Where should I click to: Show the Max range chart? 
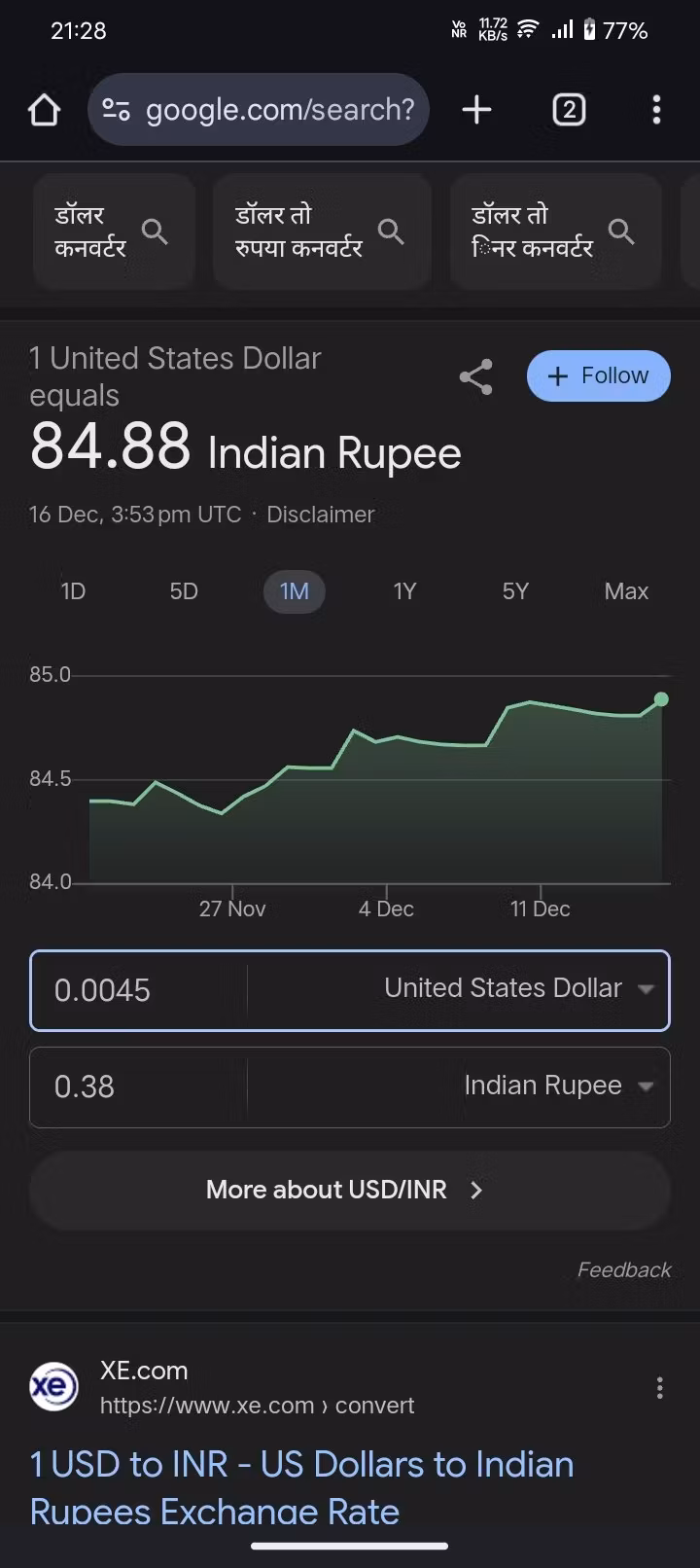(x=626, y=591)
